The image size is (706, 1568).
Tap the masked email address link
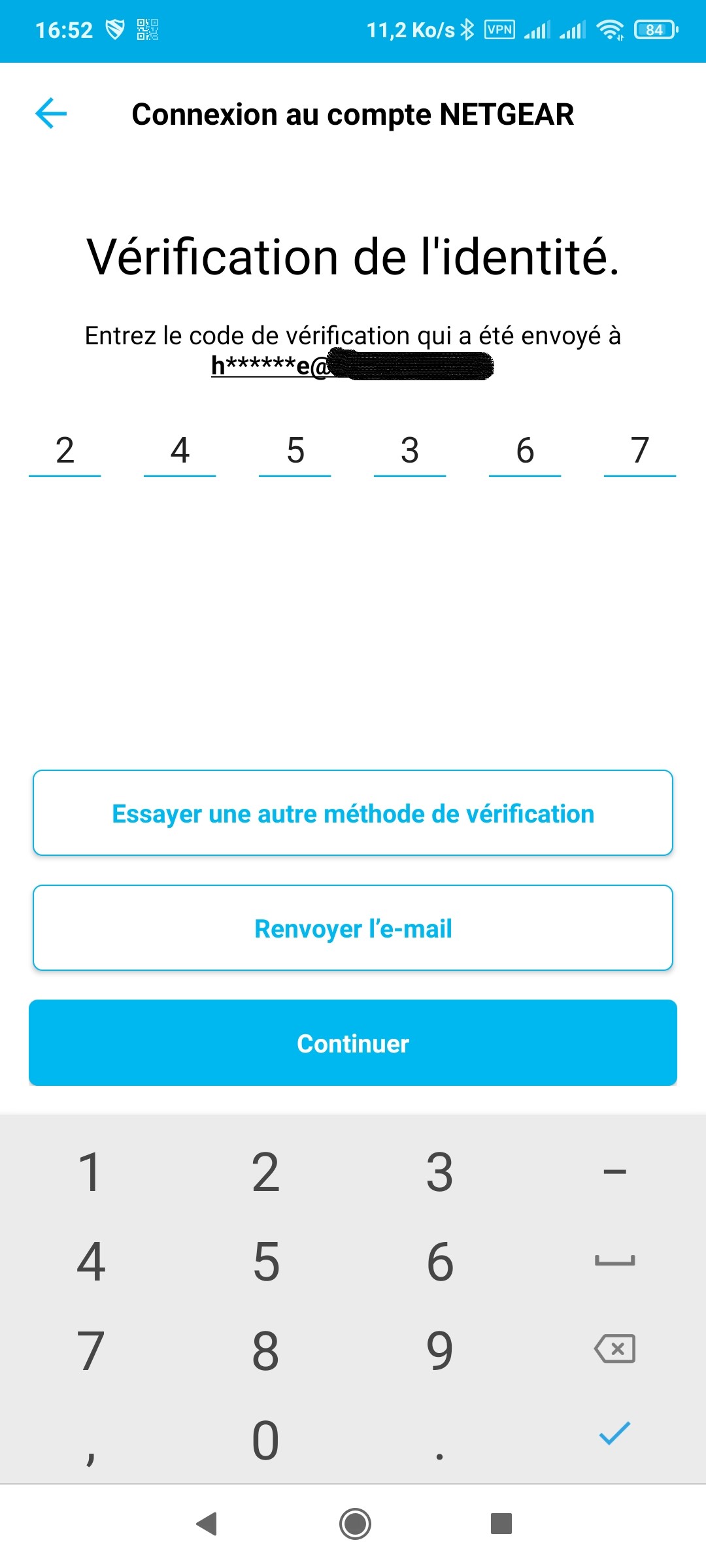352,366
